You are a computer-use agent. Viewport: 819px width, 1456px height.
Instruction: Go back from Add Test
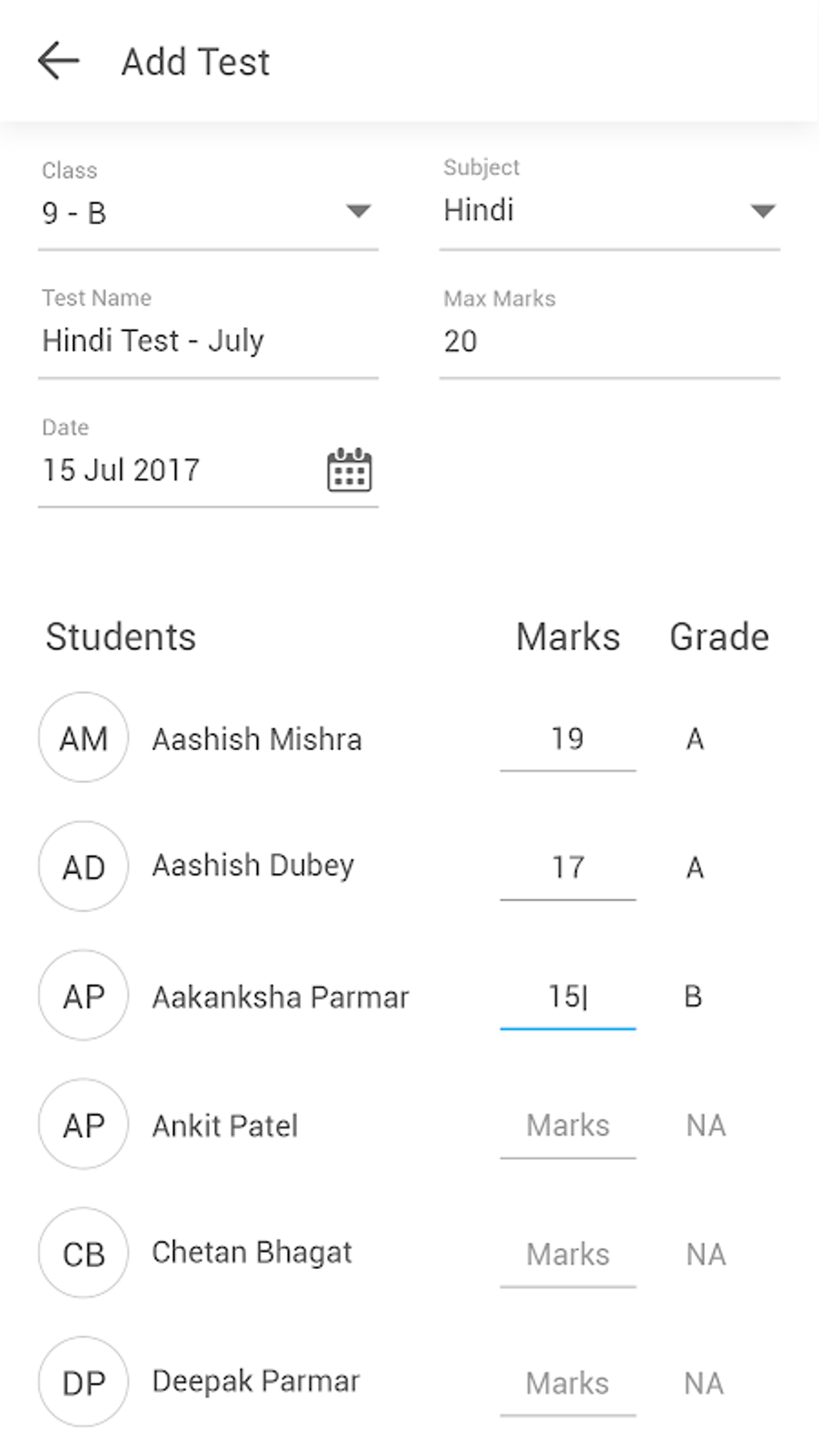pyautogui.click(x=59, y=62)
